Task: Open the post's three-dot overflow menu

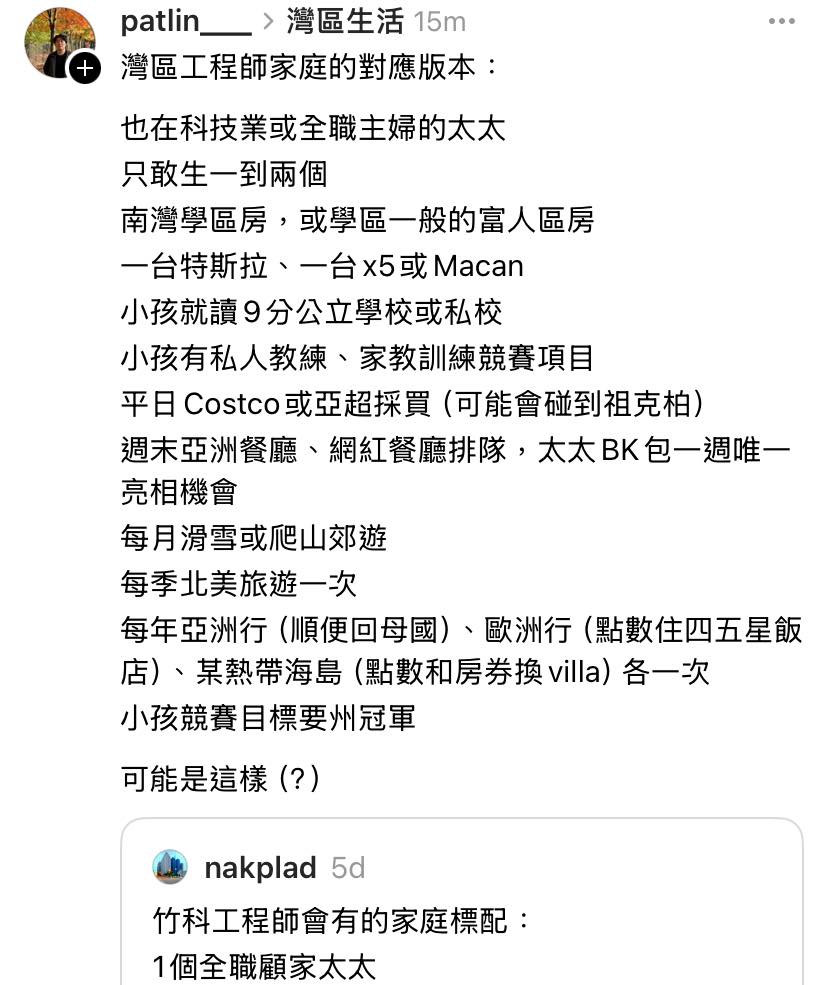Action: 782,21
